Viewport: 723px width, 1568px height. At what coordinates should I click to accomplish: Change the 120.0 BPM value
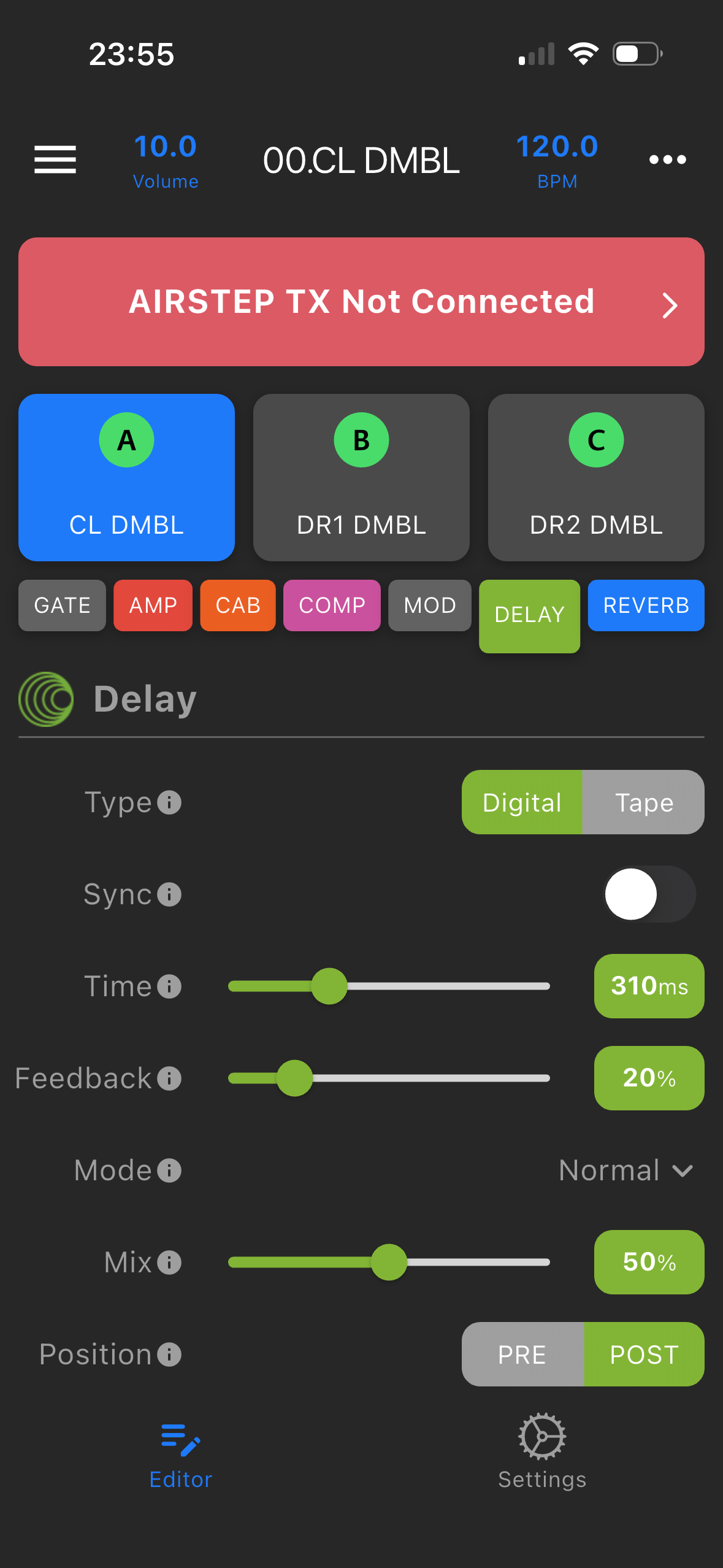557,159
